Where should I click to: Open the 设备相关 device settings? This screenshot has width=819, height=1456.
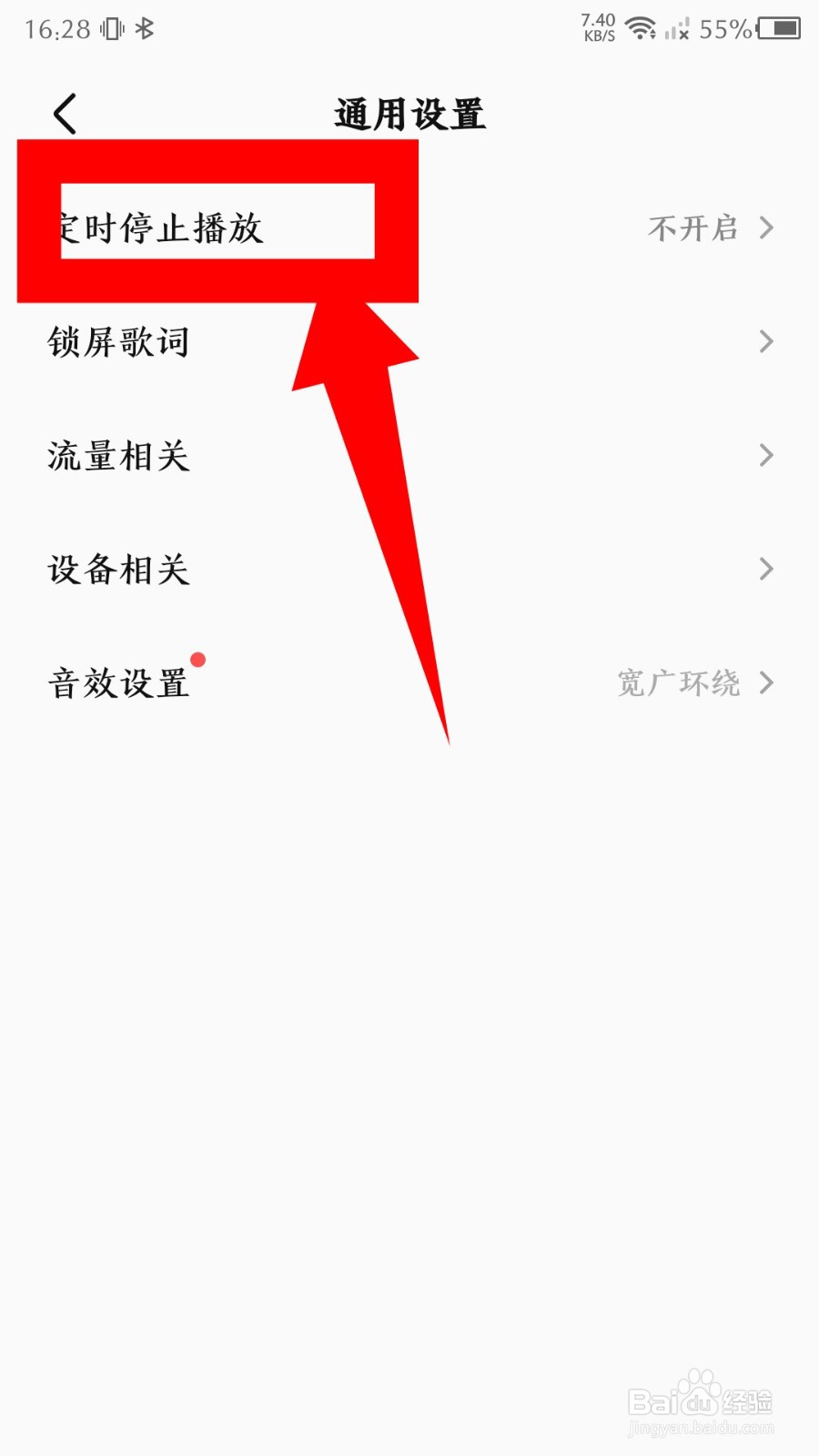pos(118,570)
